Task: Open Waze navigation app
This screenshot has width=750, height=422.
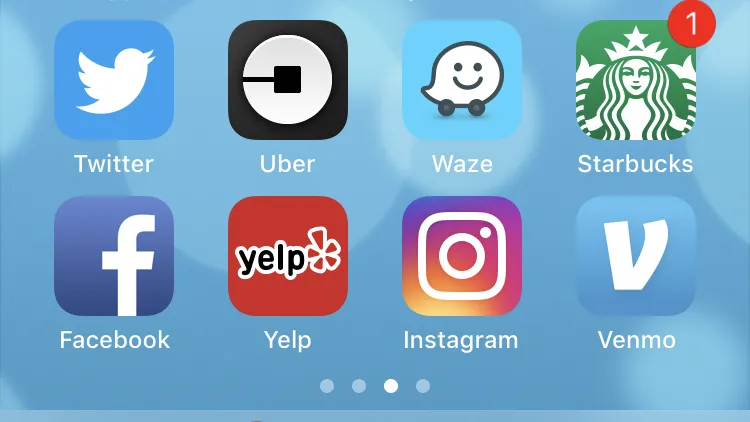Action: point(461,80)
